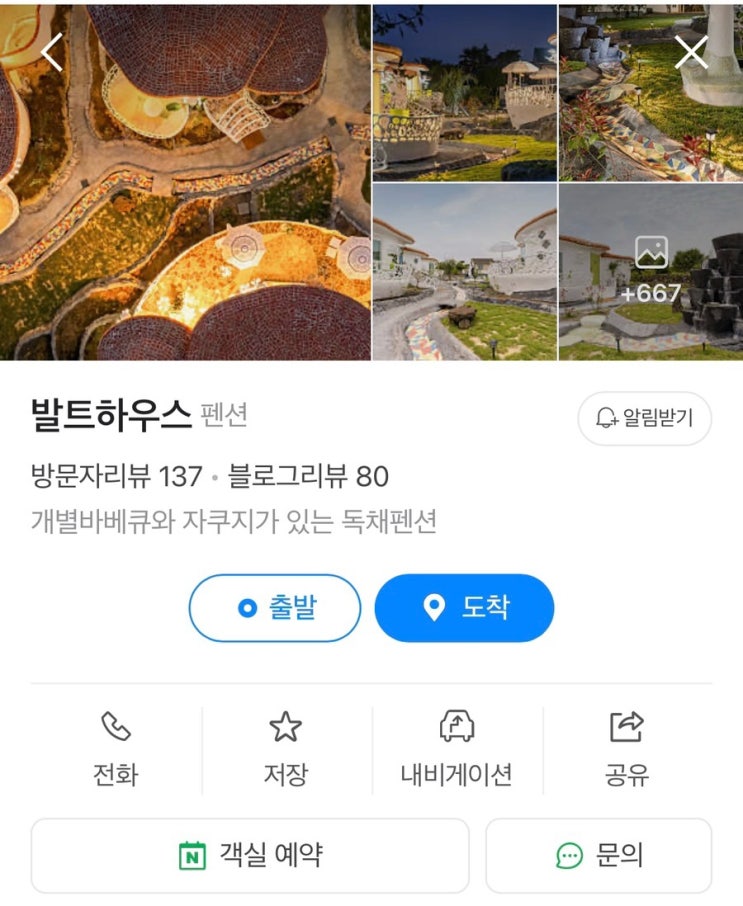
Task: Start 내비게이션 to this place
Action: (x=457, y=750)
